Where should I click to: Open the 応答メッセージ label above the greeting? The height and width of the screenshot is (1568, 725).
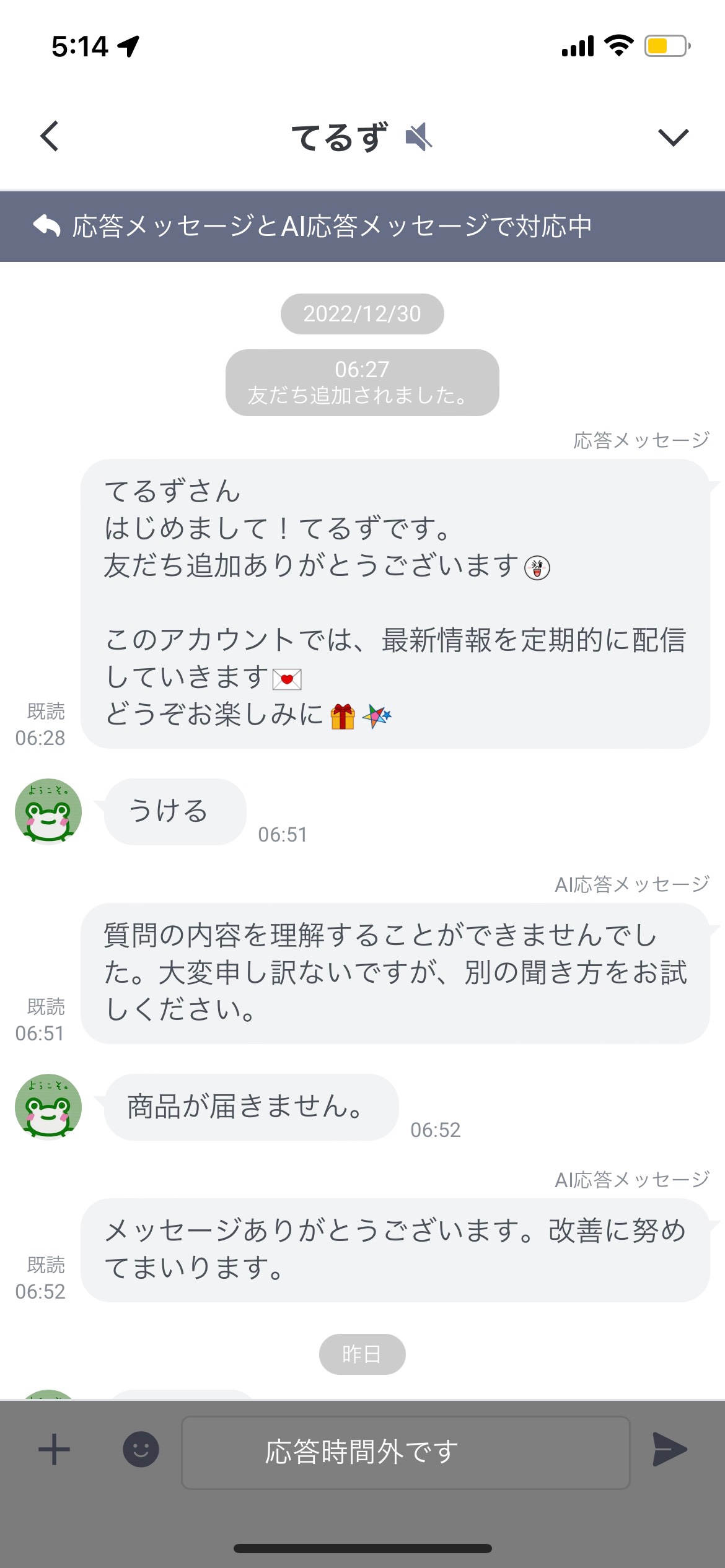point(638,440)
